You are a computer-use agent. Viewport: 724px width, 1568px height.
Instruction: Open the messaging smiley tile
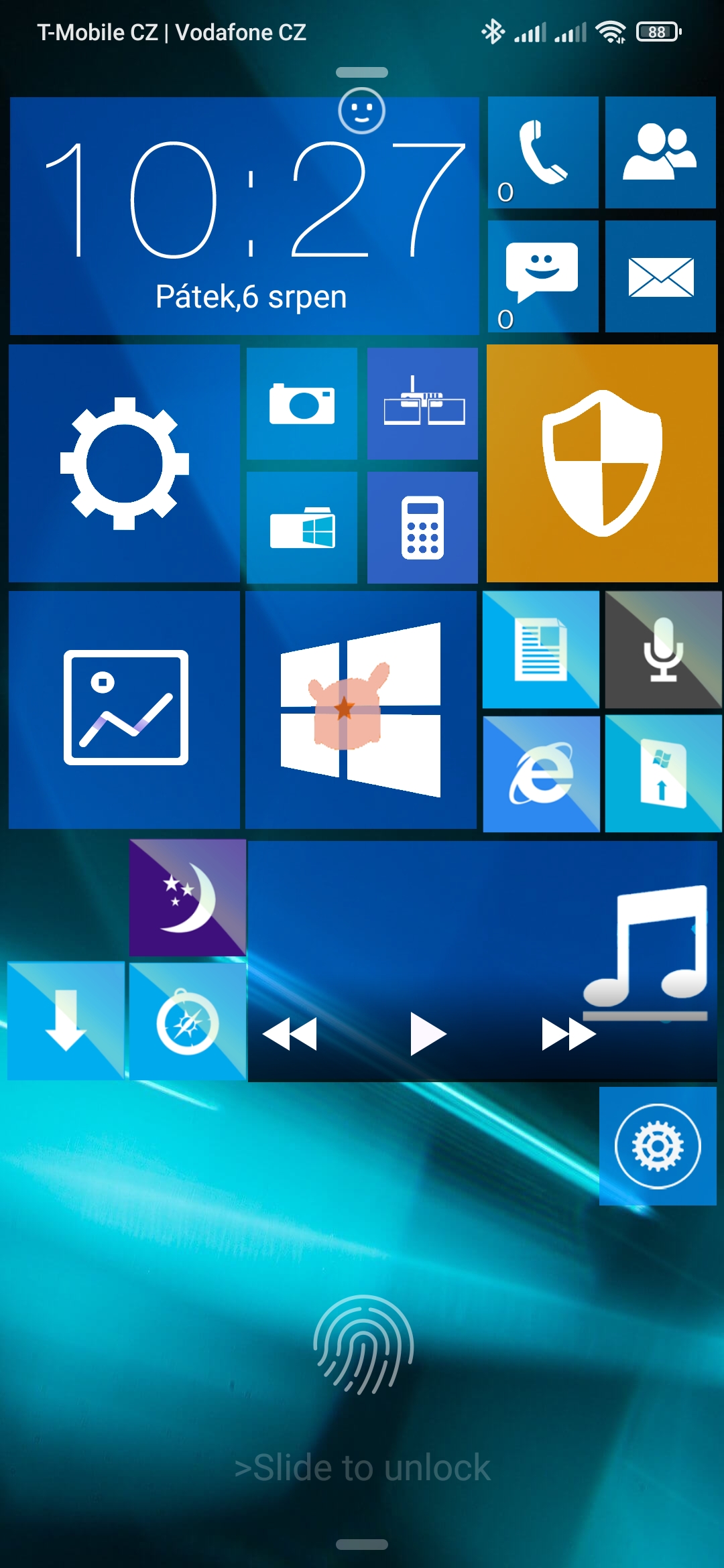543,276
